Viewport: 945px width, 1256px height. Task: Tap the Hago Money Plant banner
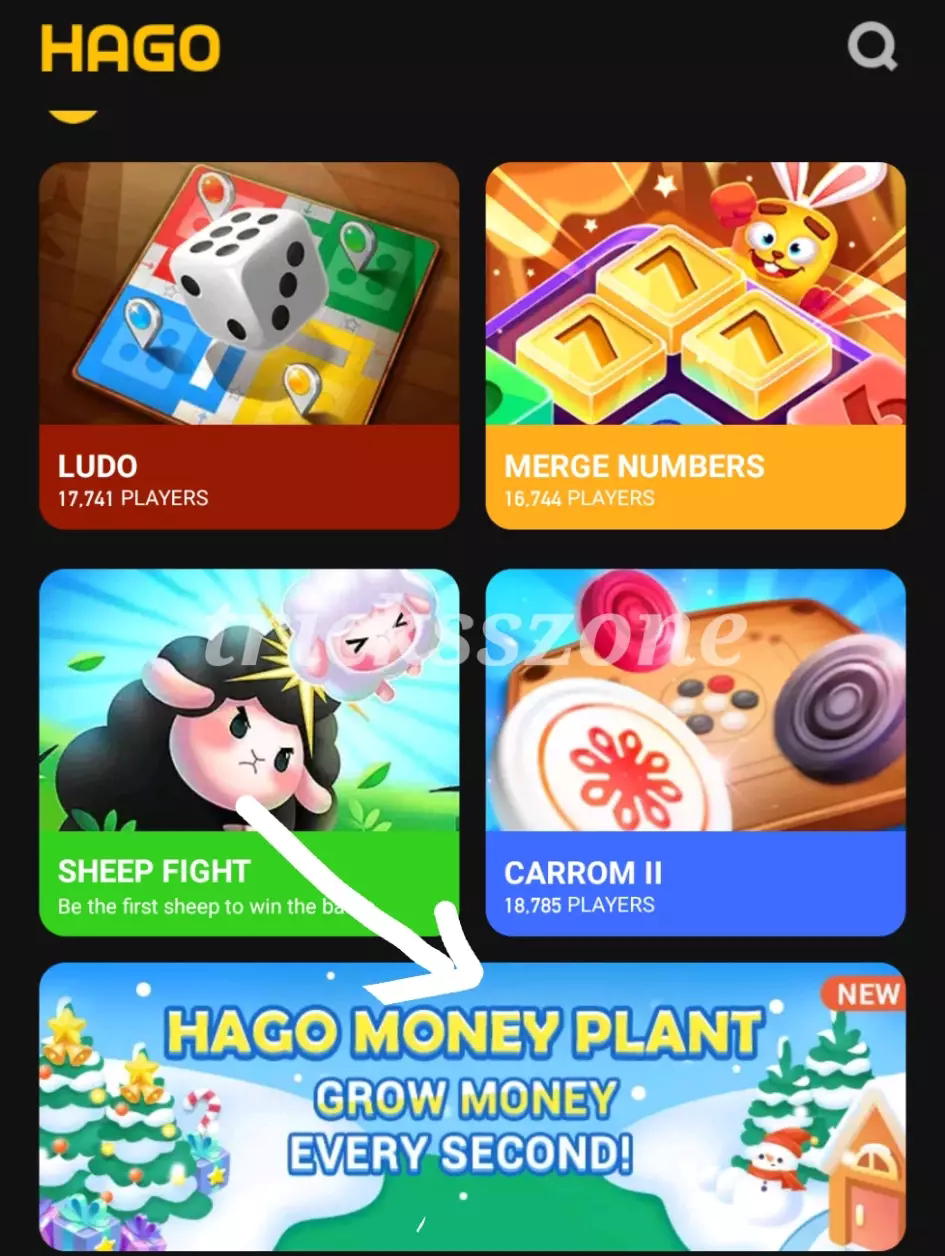[472, 1106]
